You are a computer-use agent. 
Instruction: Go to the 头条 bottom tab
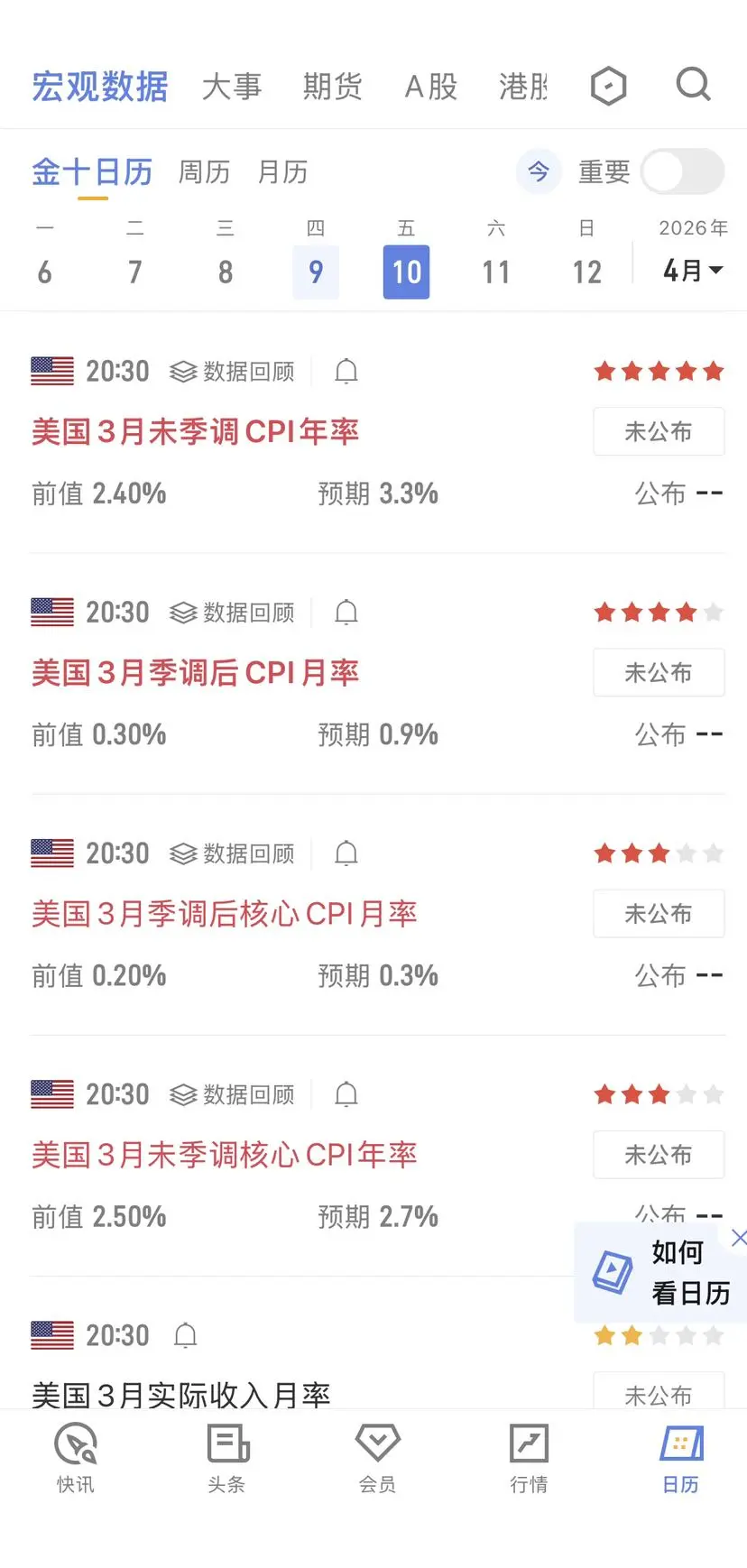(226, 1457)
